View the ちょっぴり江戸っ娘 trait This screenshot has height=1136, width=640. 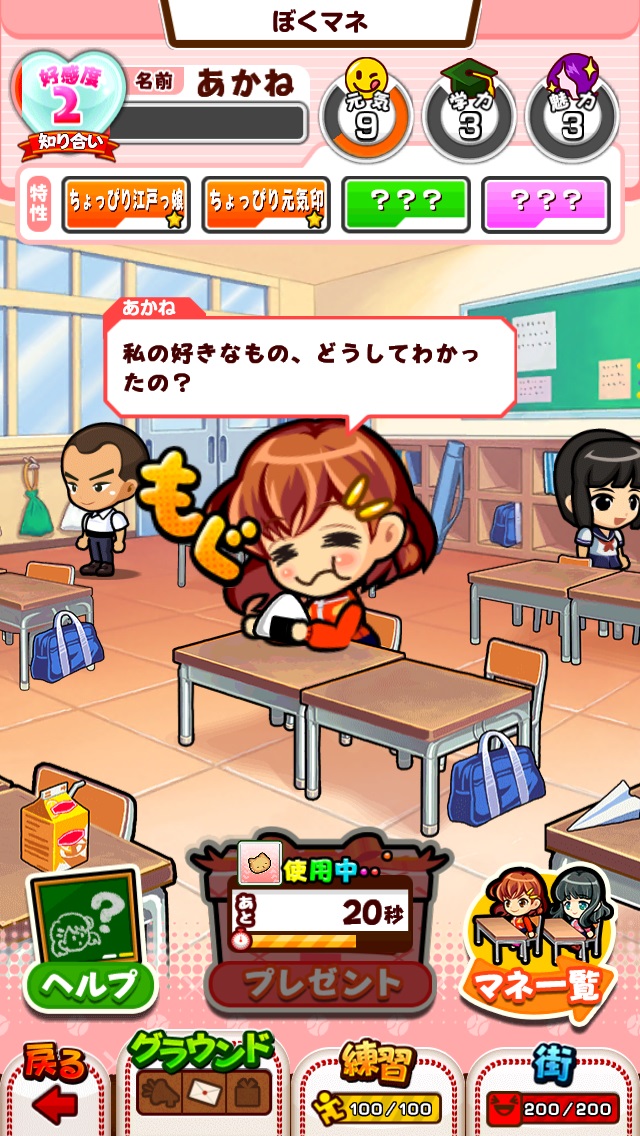pos(126,205)
